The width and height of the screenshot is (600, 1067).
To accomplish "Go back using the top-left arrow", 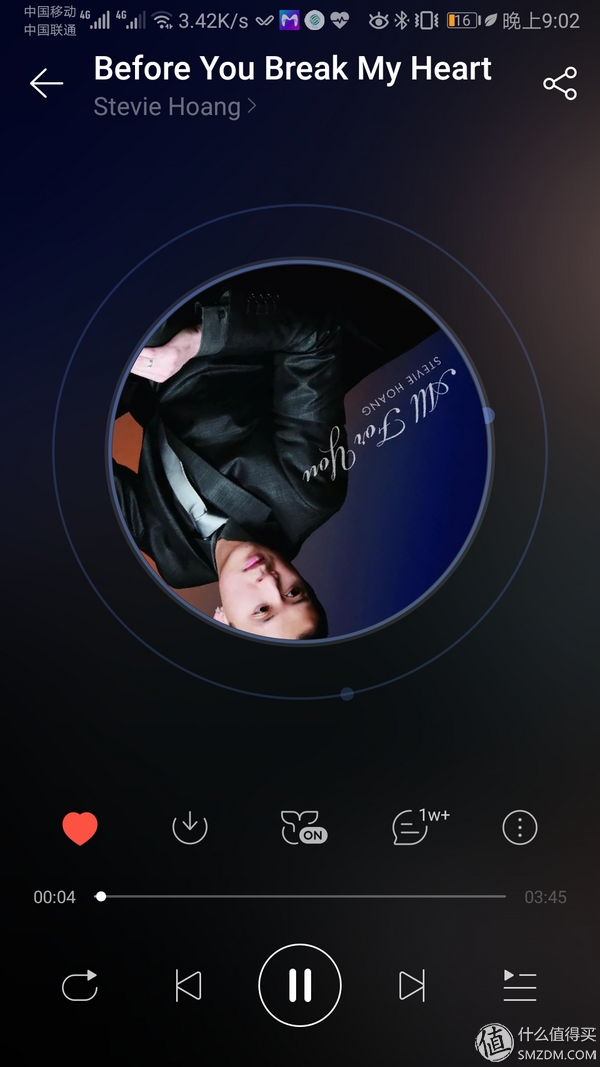I will click(46, 83).
